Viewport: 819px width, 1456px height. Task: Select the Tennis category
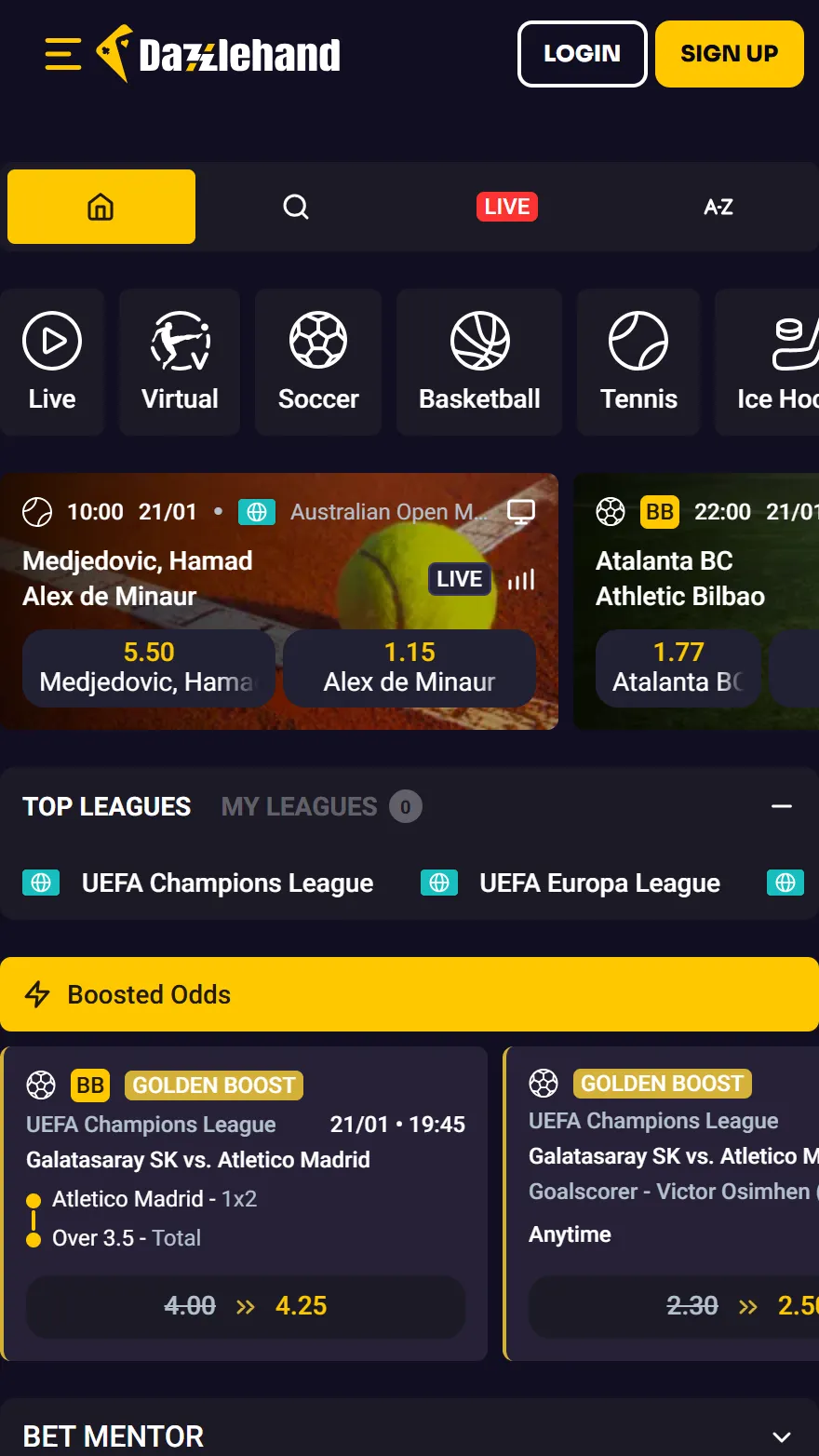(638, 362)
